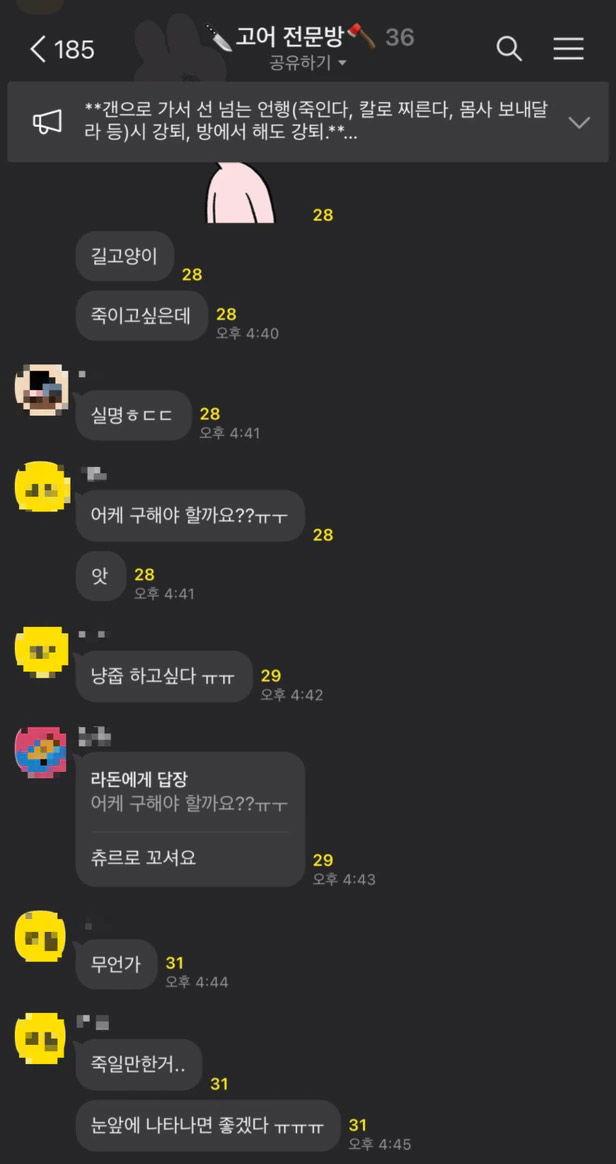Open profile of the 무언가 sender

coord(41,937)
